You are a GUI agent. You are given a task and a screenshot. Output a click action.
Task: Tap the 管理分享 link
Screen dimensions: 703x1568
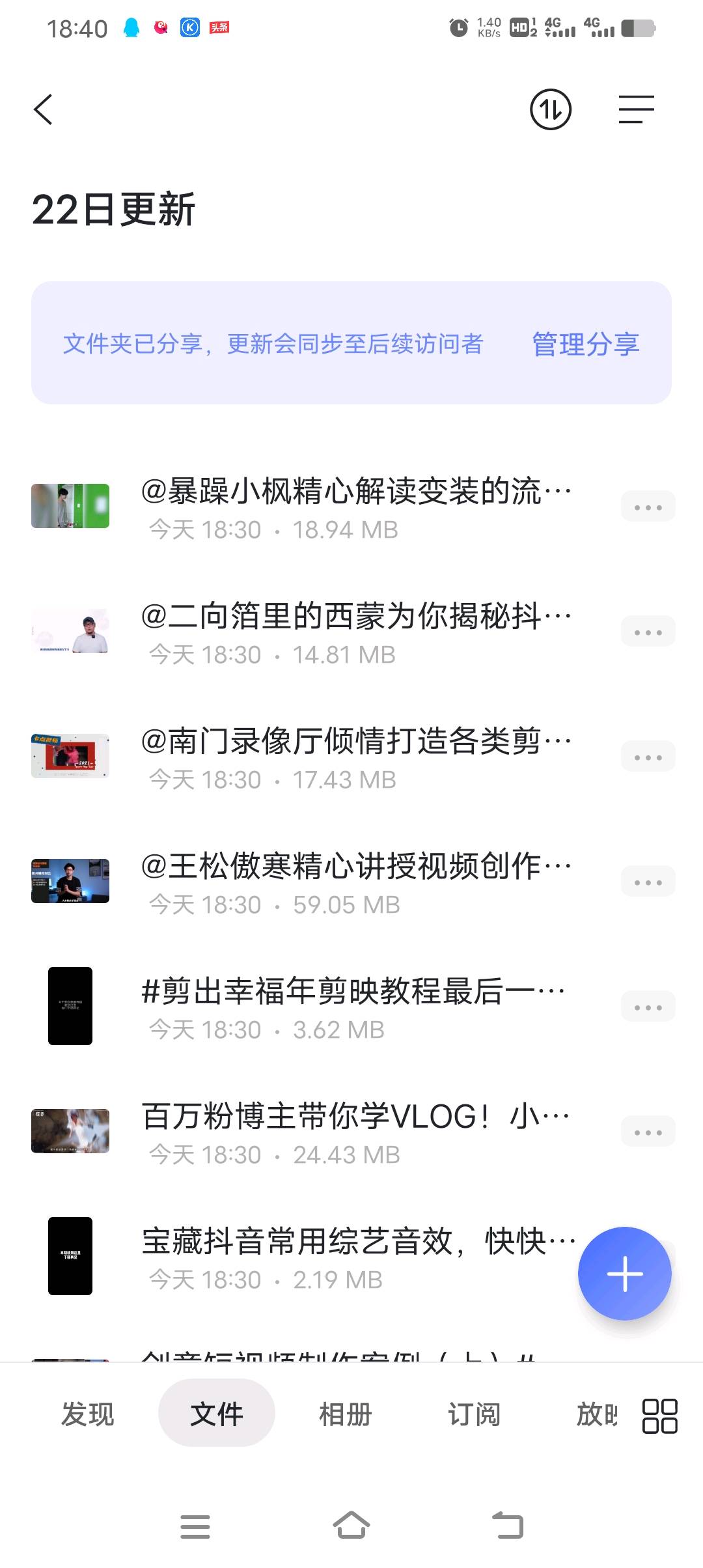pyautogui.click(x=586, y=344)
